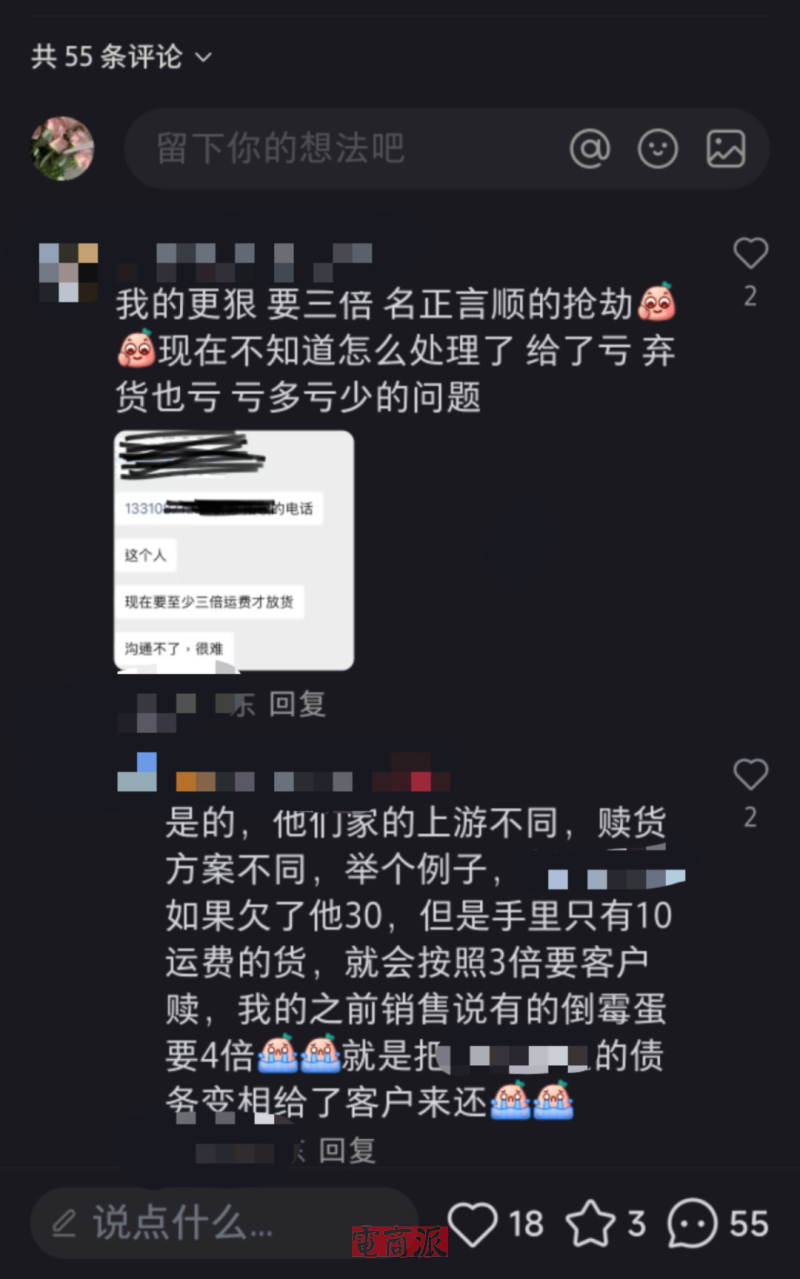Open your profile avatar next to the comment box
Viewport: 800px width, 1279px height.
click(x=62, y=149)
